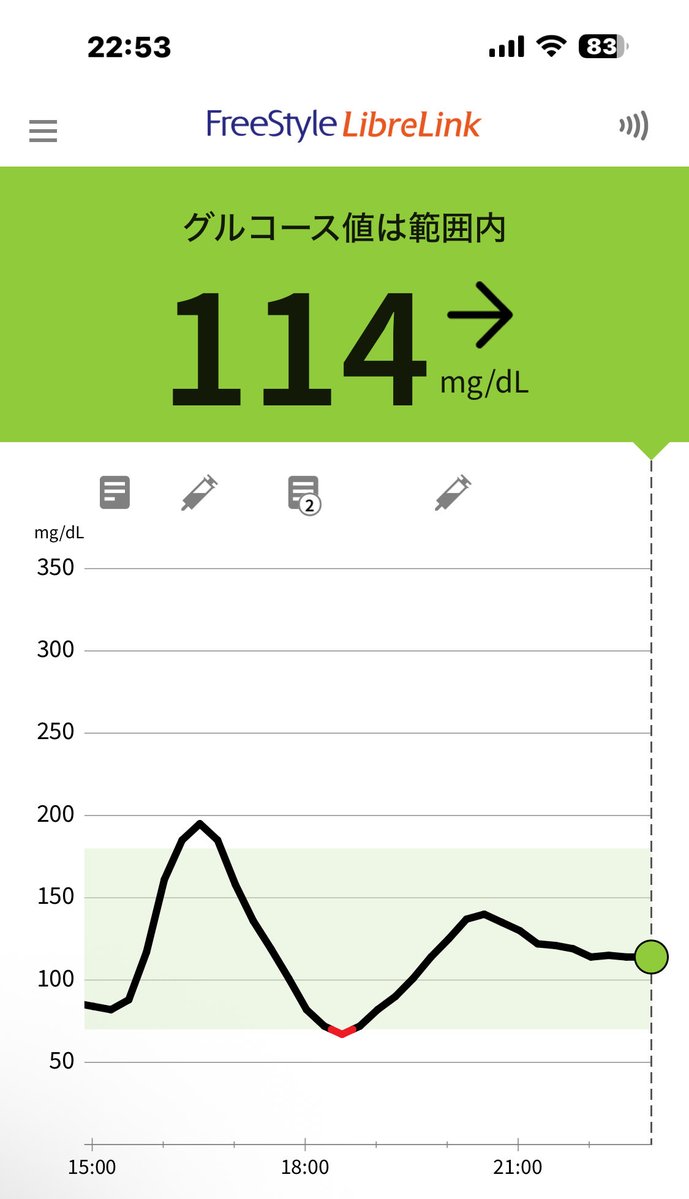Tap the sensor scan icon
The image size is (689, 1199).
click(x=634, y=126)
